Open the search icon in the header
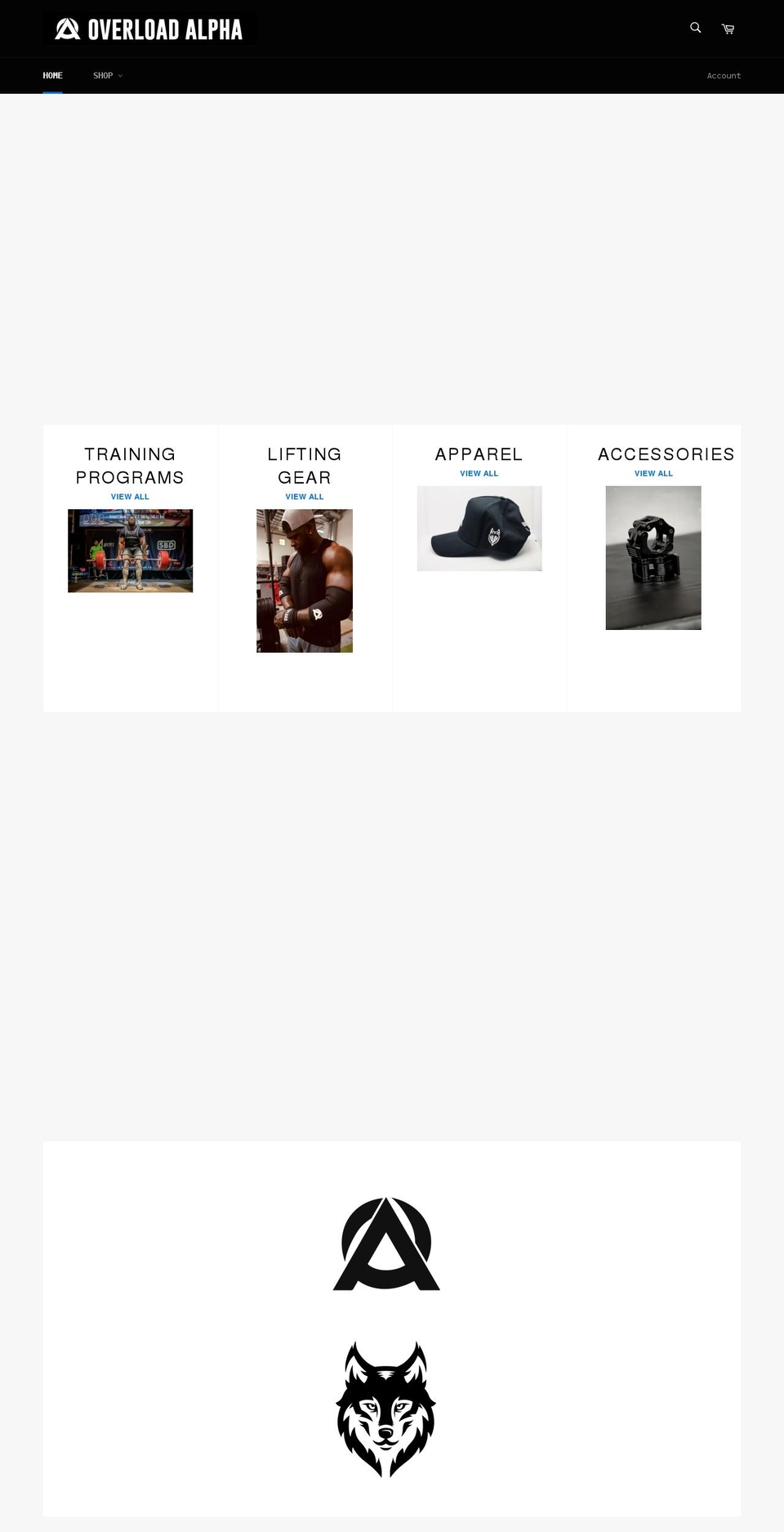This screenshot has height=1532, width=784. coord(694,28)
